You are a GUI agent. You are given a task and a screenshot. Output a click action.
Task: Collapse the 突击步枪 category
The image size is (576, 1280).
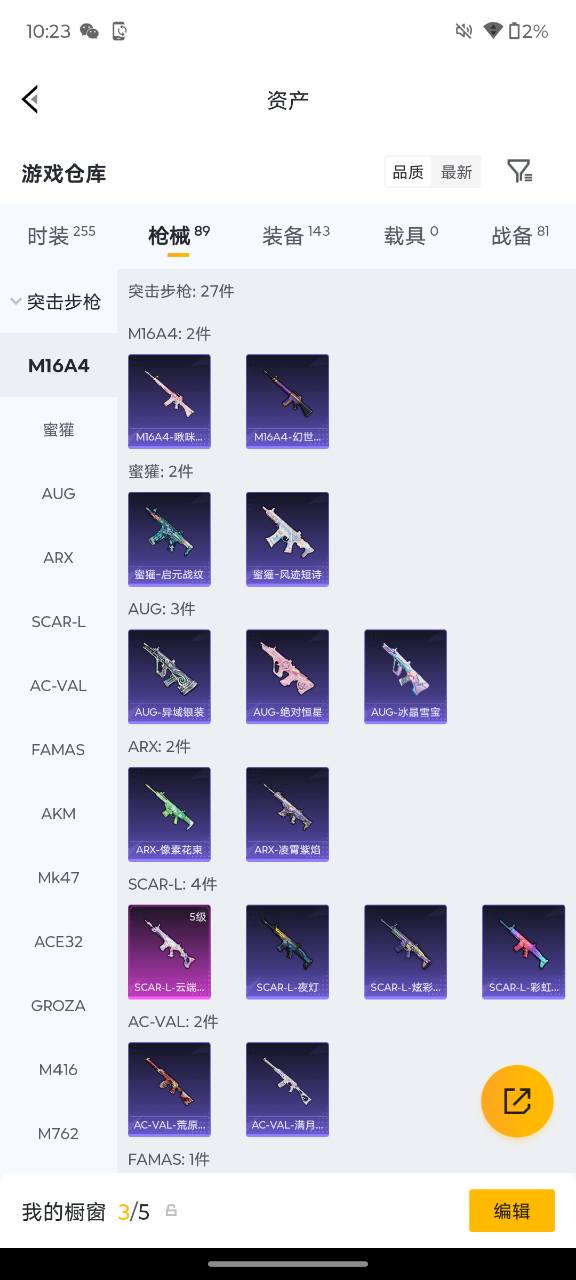[58, 301]
